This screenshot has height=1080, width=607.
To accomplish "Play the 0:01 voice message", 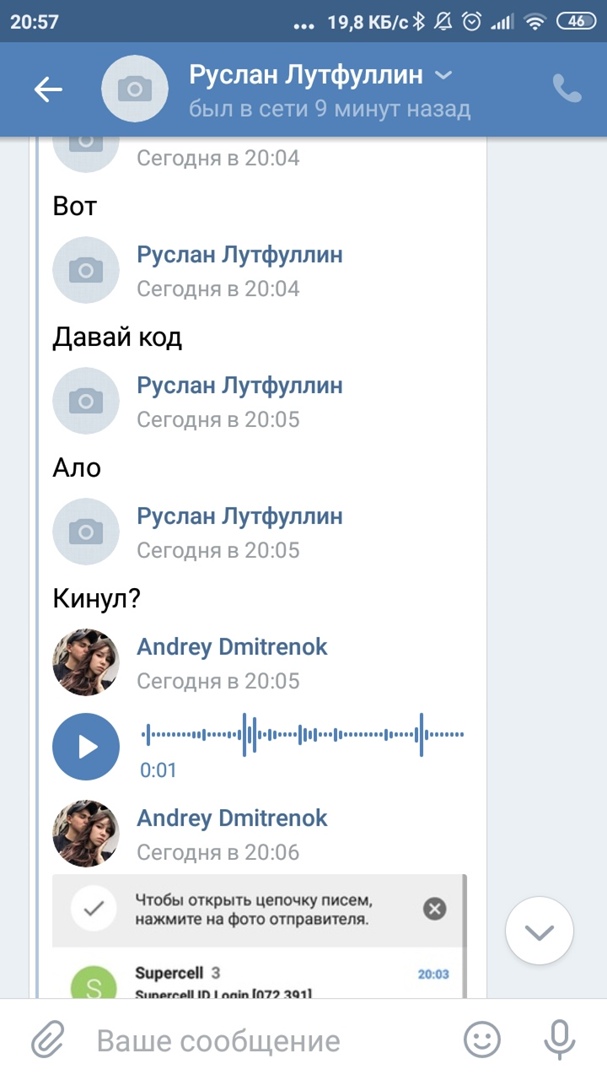I will pos(86,746).
